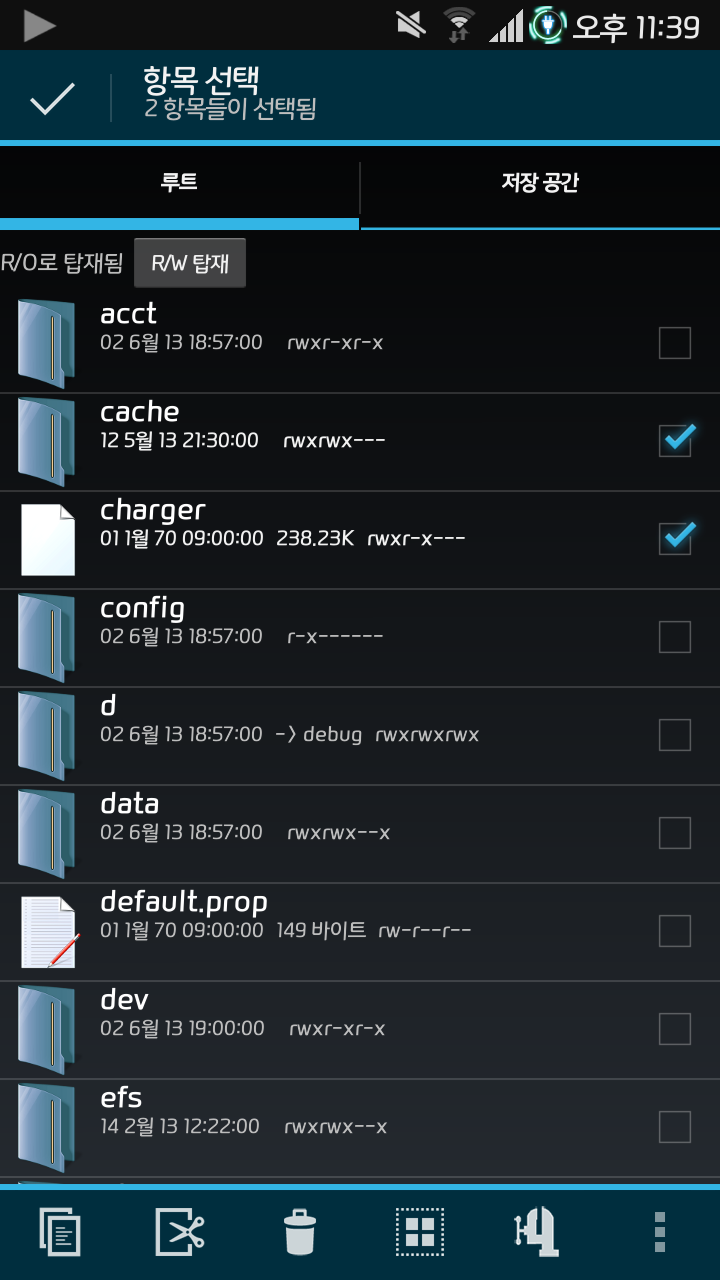Image resolution: width=720 pixels, height=1280 pixels.
Task: Confirm selection with the checkmark icon
Action: [x=53, y=99]
